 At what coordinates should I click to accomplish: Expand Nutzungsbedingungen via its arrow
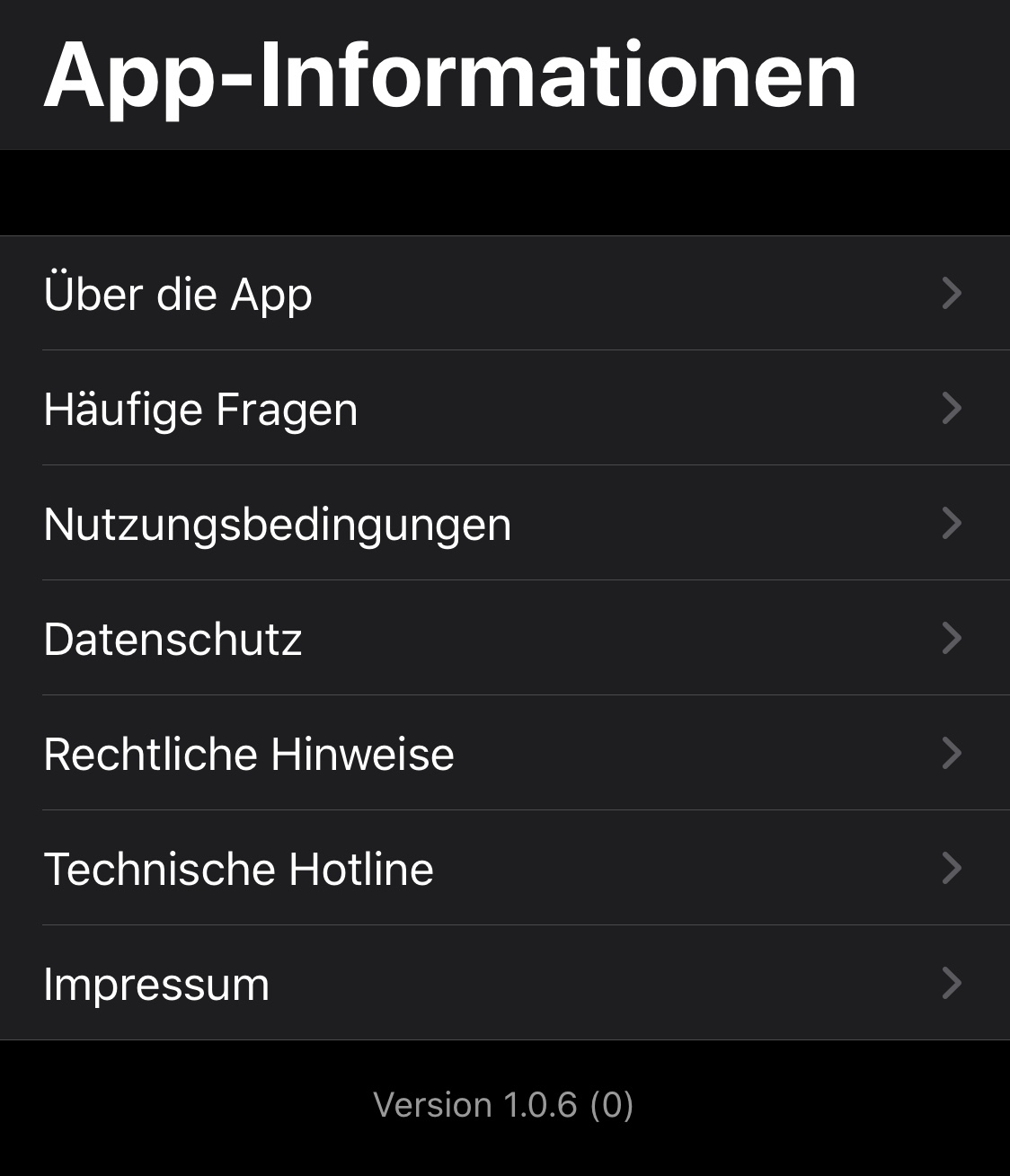coord(951,523)
